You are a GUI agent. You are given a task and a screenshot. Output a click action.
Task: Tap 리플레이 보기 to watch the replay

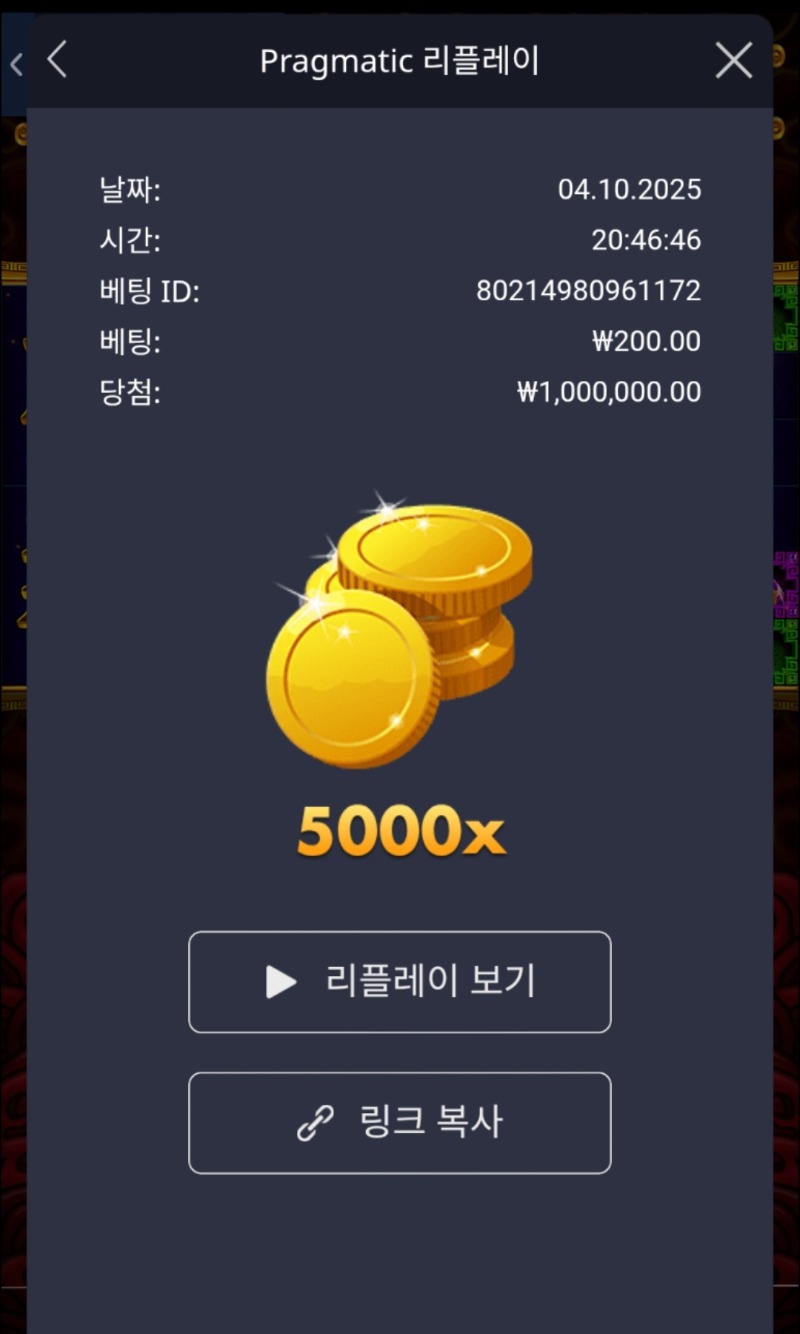399,982
